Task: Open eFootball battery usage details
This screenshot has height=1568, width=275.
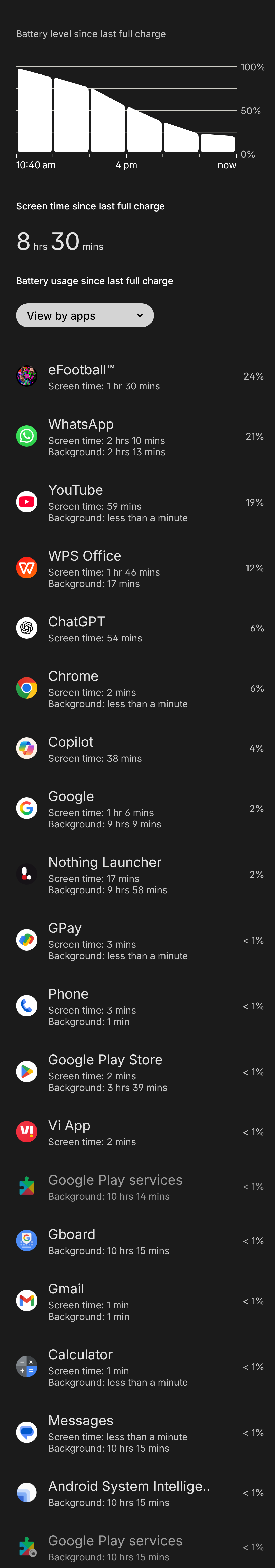Action: coord(137,377)
